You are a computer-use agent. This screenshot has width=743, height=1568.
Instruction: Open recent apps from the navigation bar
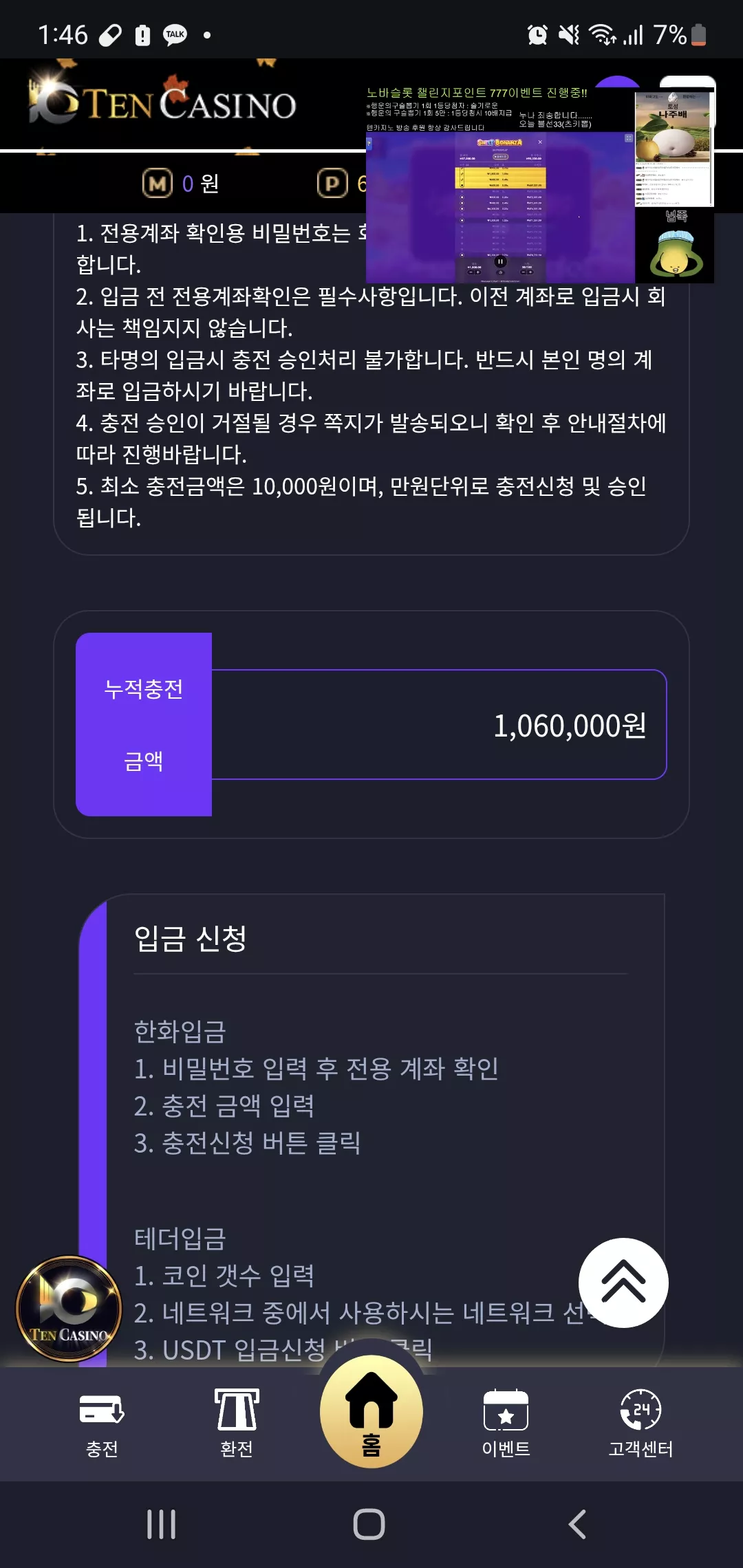click(162, 1524)
